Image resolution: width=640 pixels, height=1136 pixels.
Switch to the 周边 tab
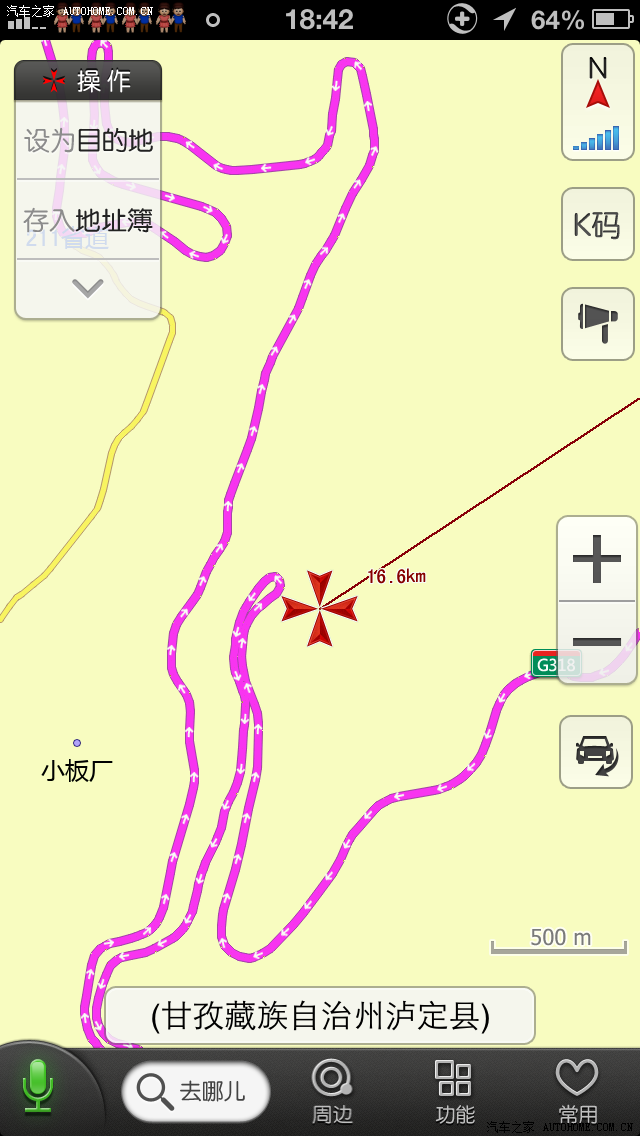point(331,1092)
